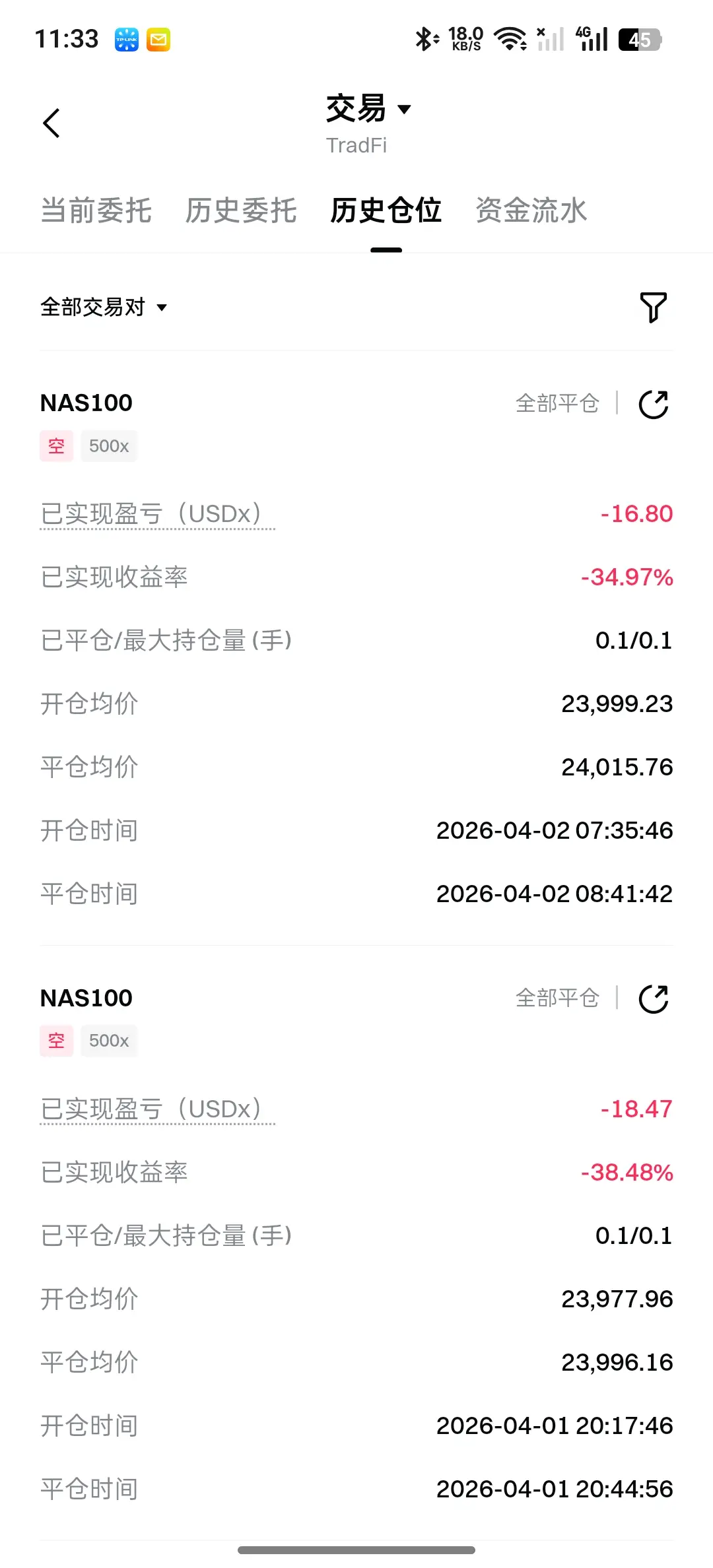
Task: Switch to the 资金流水 tab
Action: 531,211
